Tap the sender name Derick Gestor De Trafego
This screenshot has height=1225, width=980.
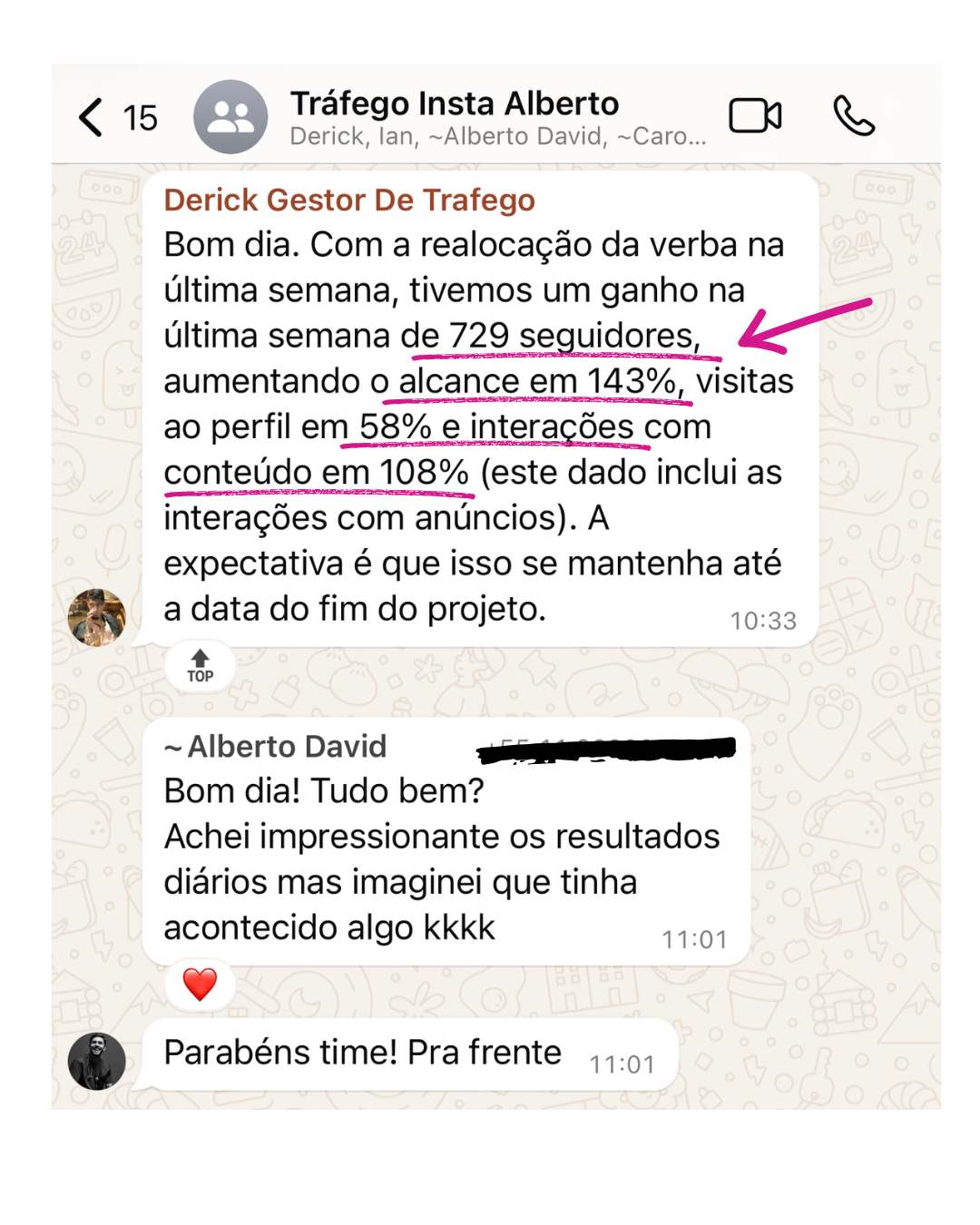point(349,200)
